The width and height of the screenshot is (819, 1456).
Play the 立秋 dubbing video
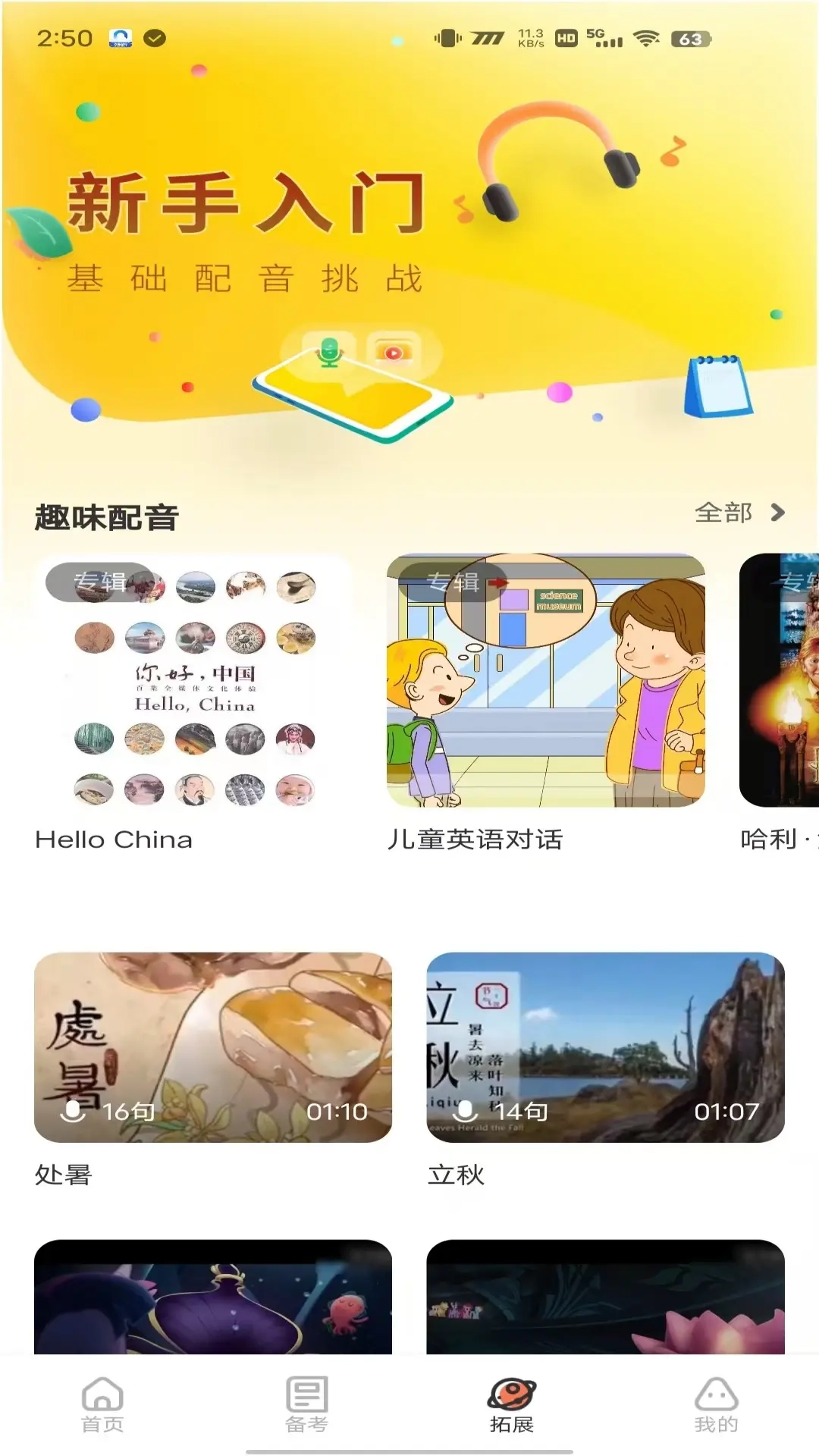(x=605, y=1047)
